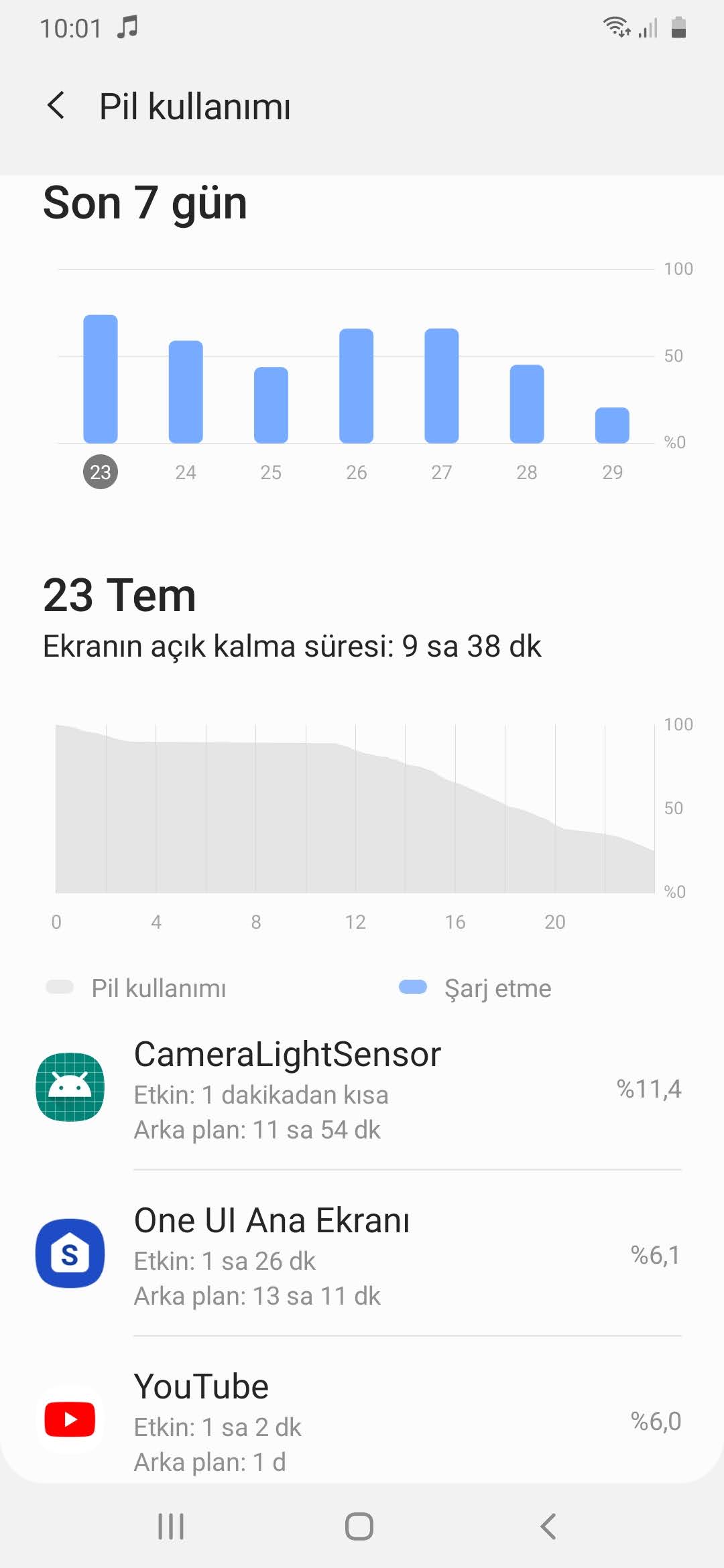Go back from Pil kullanımı
This screenshot has height=1568, width=724.
(x=56, y=106)
